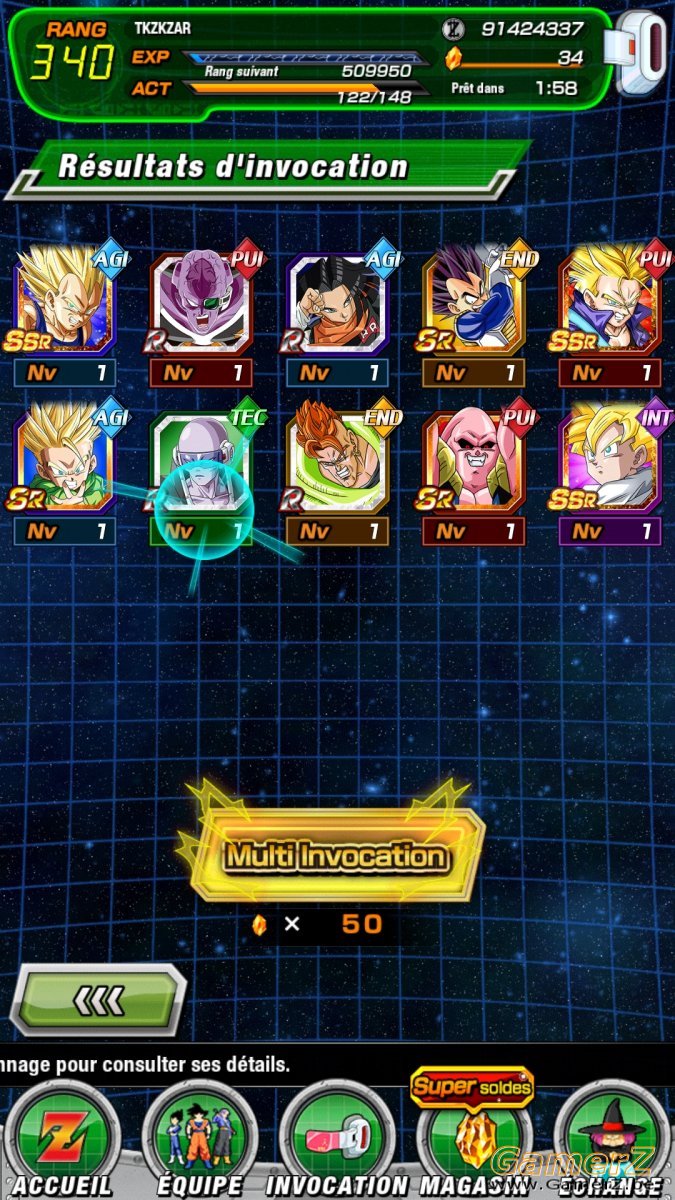Open the Magasin tab
Screen dimensions: 675x1200
[472, 1141]
